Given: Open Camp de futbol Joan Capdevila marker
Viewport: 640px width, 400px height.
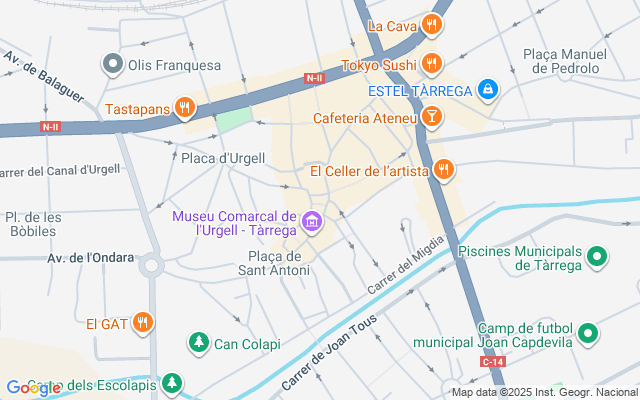Looking at the screenshot, I should coord(588,333).
